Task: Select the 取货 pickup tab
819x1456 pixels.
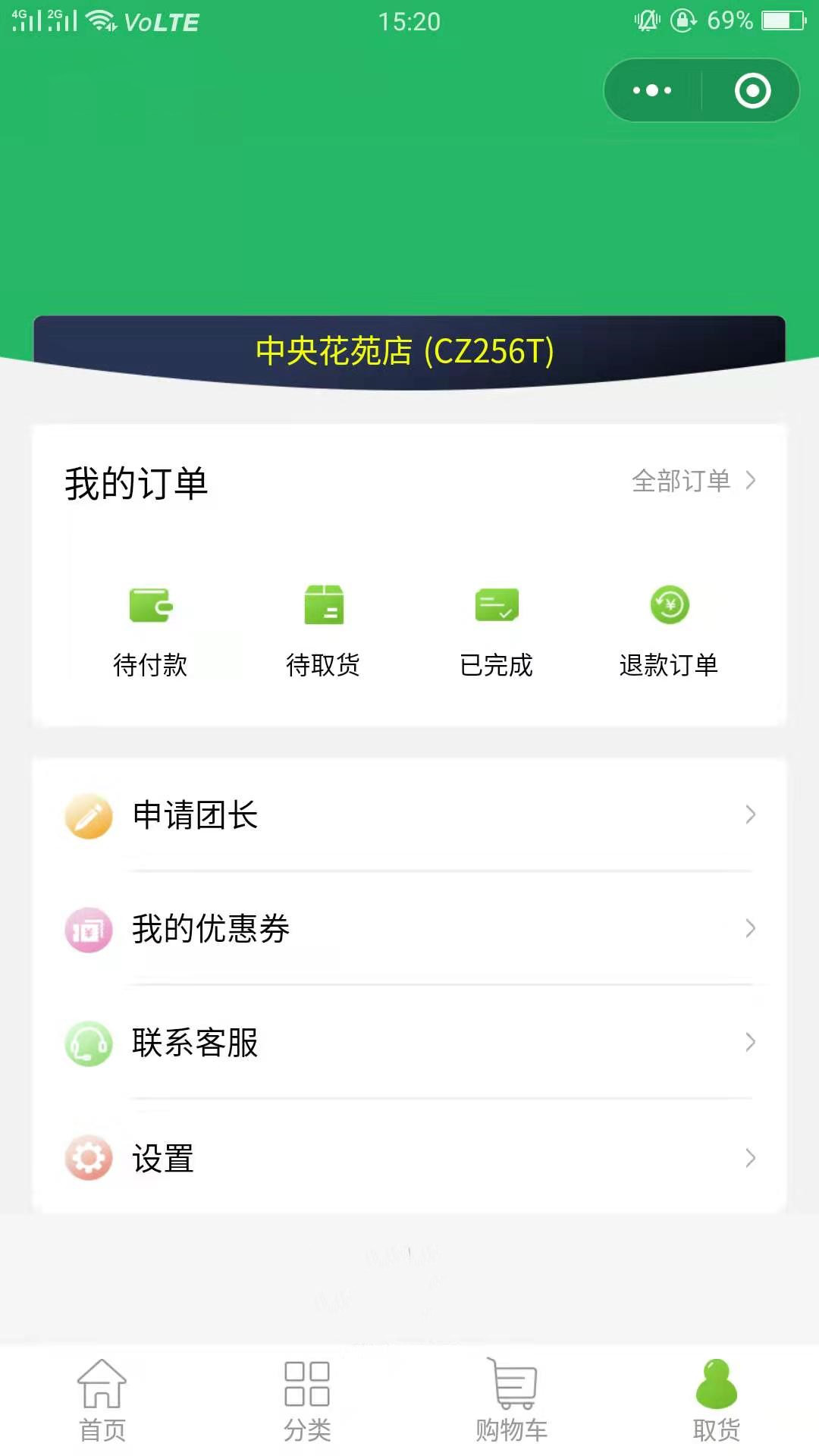Action: tap(717, 1400)
